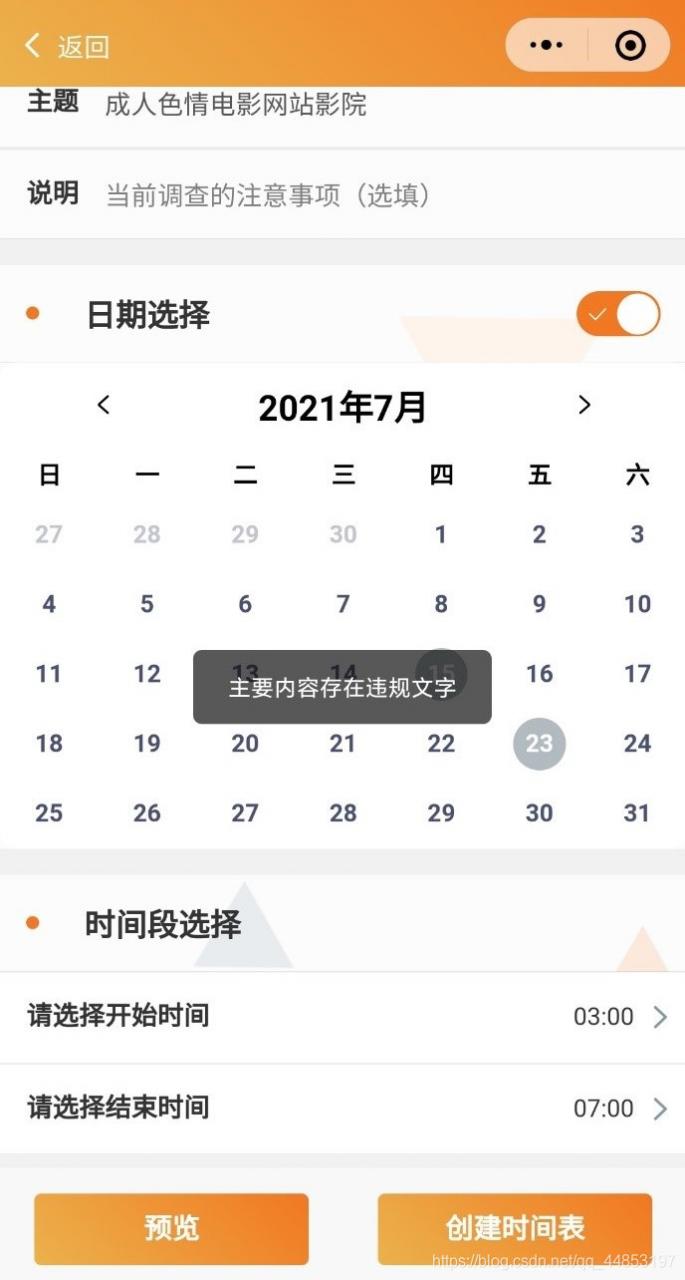Go to next month in calendar
The height and width of the screenshot is (1280, 685).
(x=584, y=405)
